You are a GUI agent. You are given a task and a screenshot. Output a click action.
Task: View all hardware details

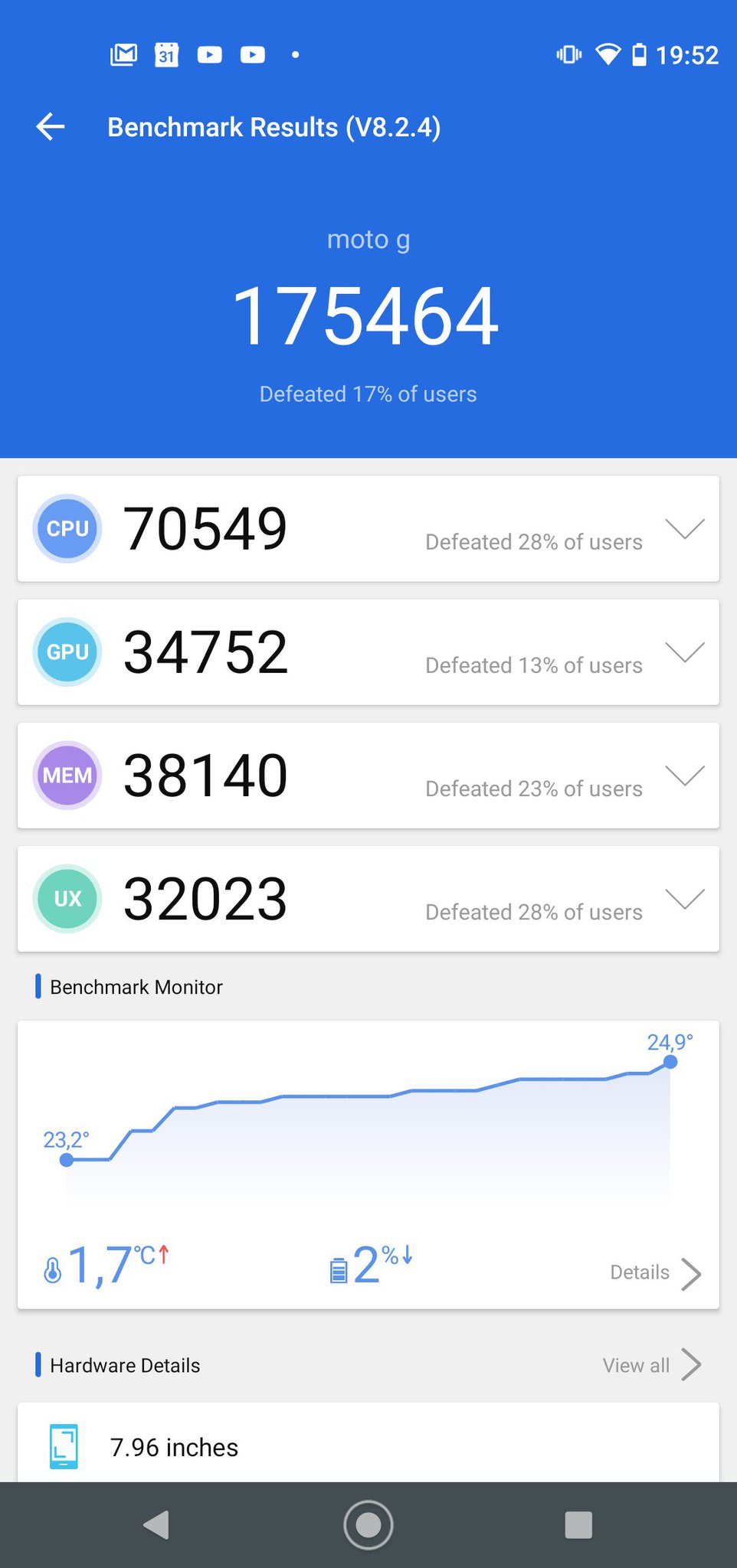click(x=652, y=1365)
